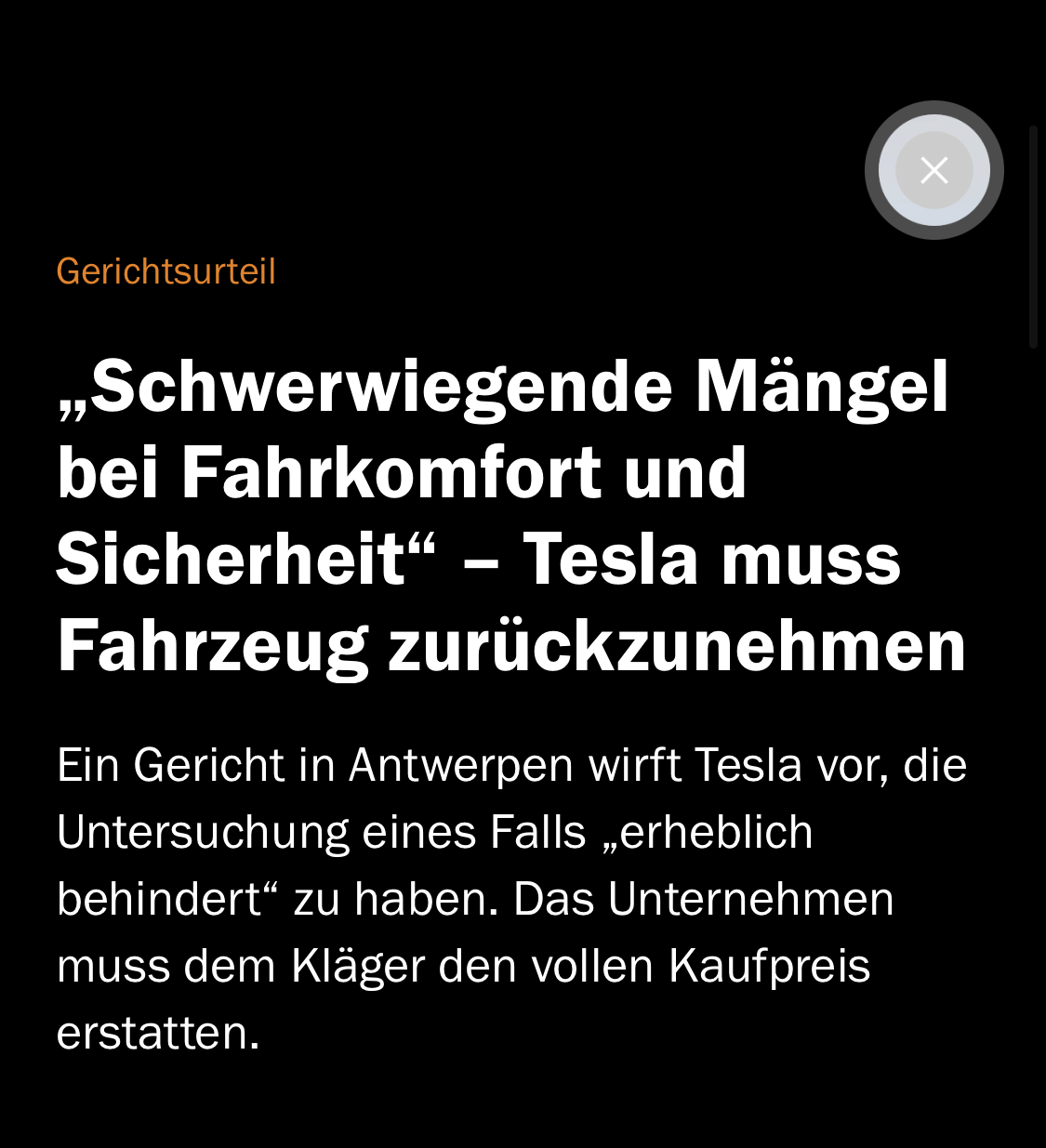Close the Tesla court ruling article
The image size is (1046, 1148).
tap(933, 170)
